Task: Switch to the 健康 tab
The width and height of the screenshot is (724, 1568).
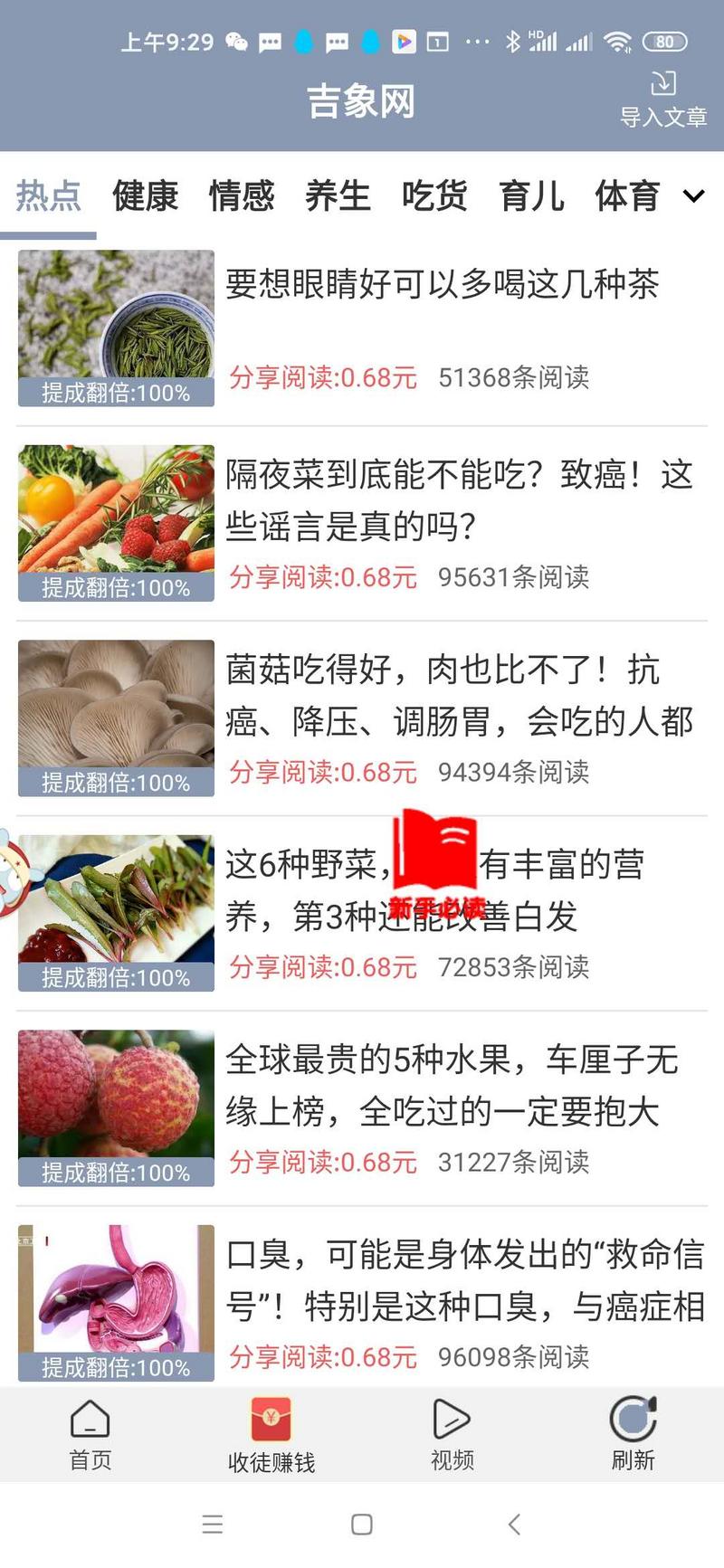Action: tap(144, 197)
